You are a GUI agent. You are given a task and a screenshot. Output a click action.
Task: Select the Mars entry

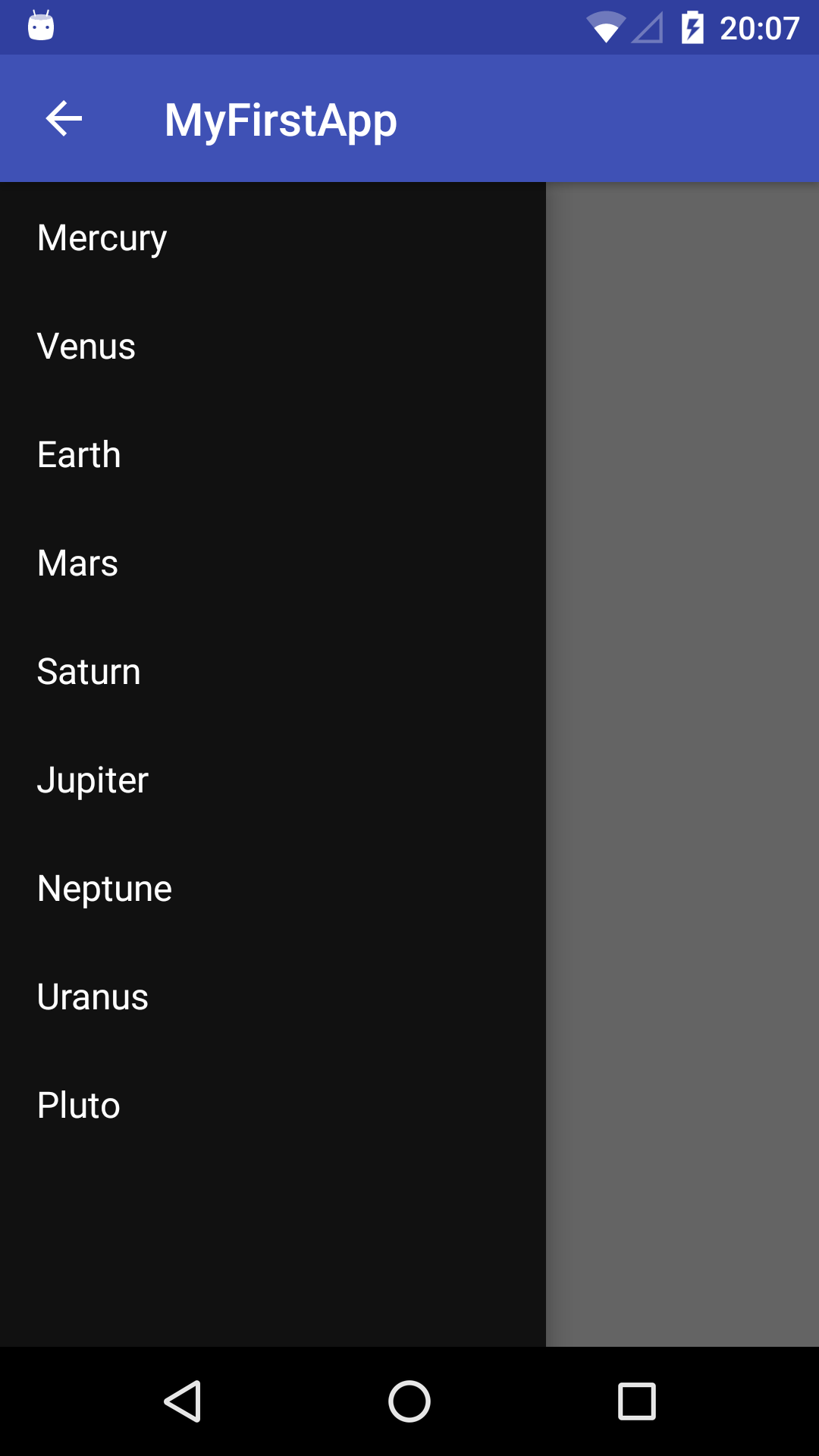(x=273, y=563)
